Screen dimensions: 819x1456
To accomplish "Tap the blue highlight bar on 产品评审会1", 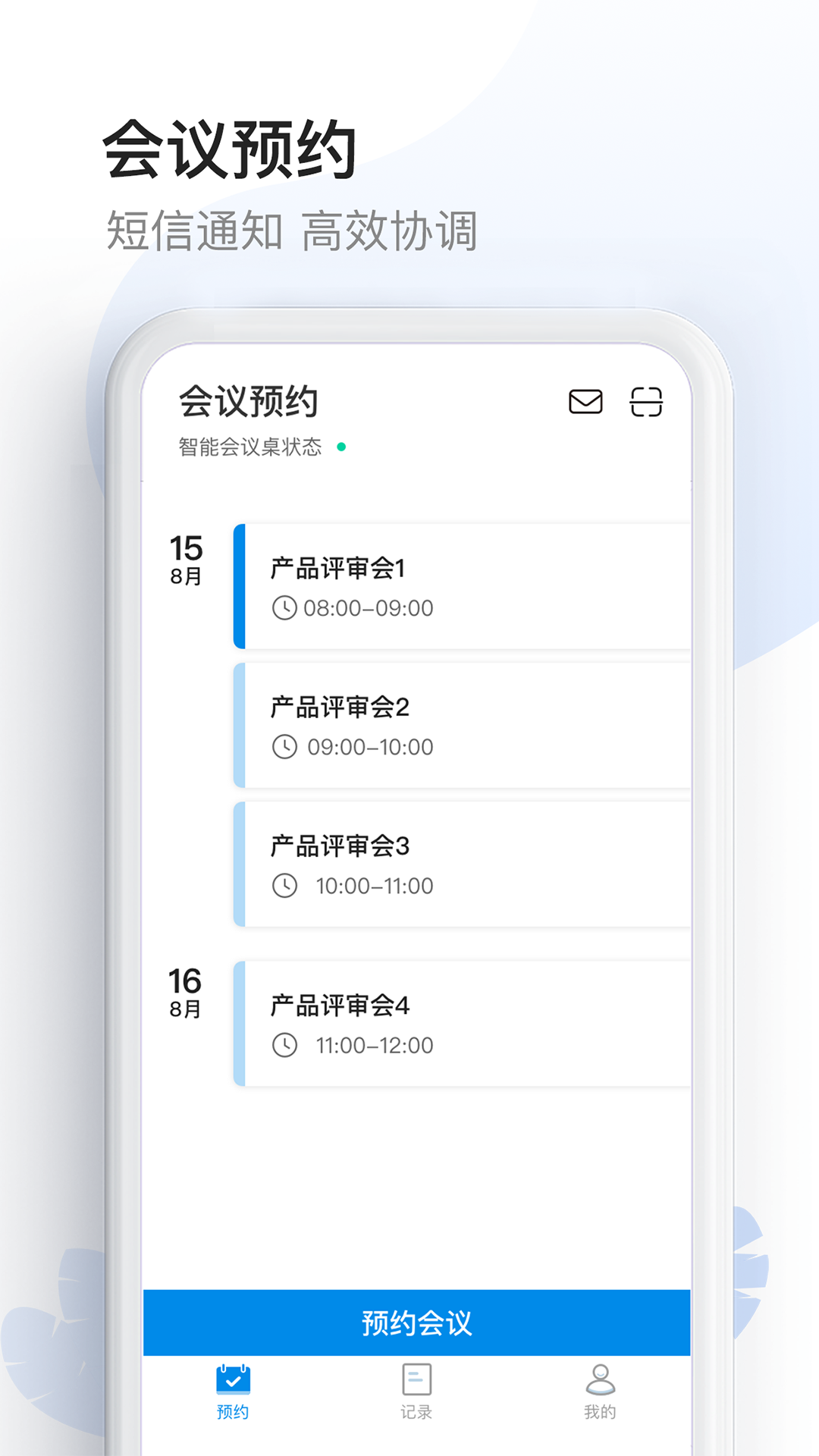I will (240, 584).
